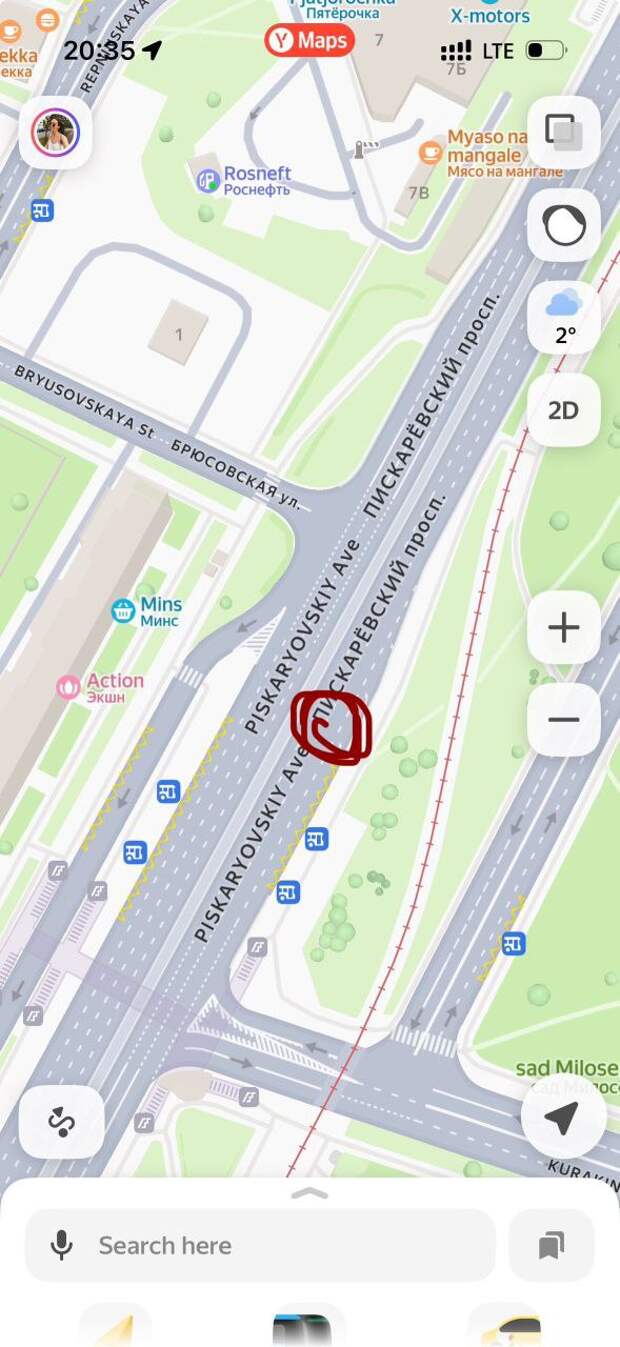
Task: Open the weather widget showing 2°
Action: click(x=564, y=317)
